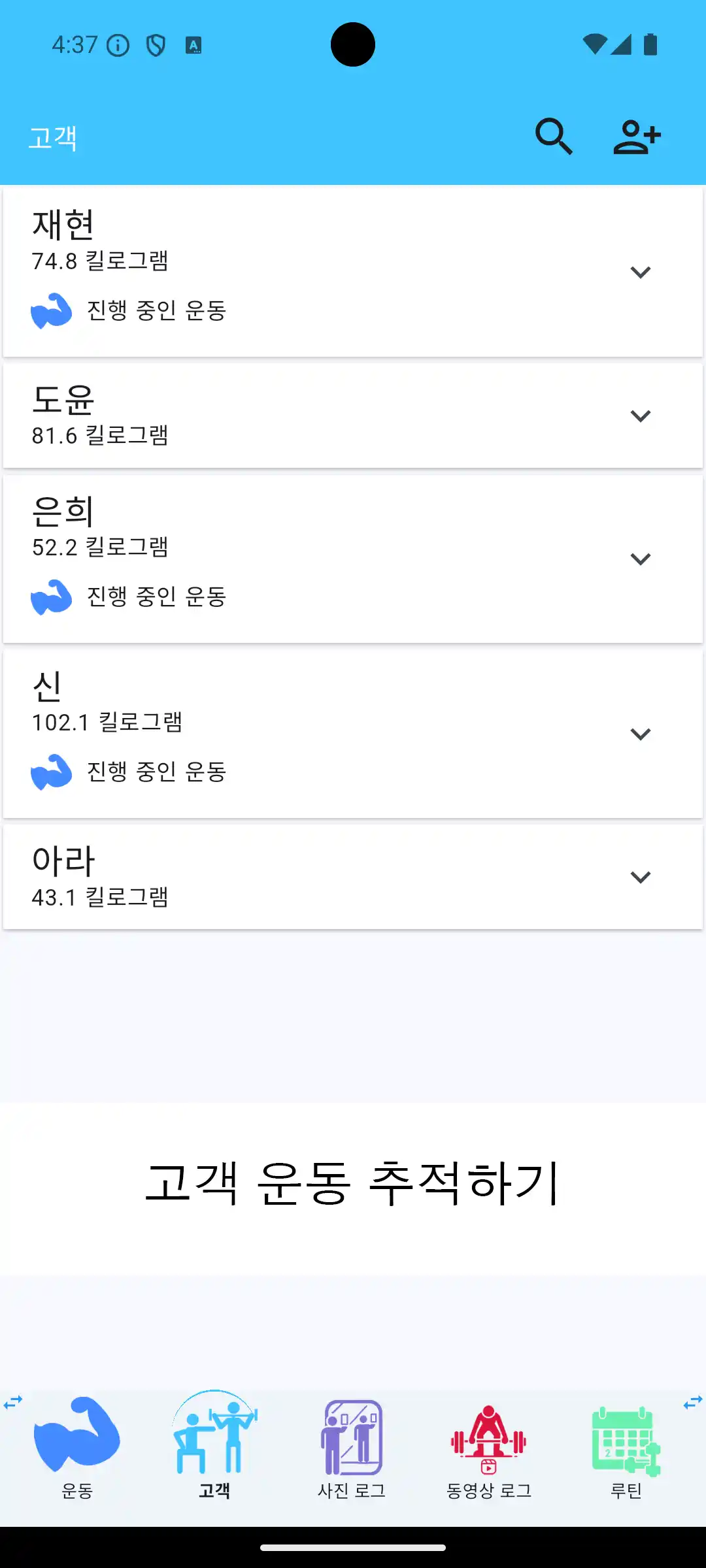706x1568 pixels.
Task: Tap the arm icon beside 은희's 진행 중인 운동
Action: pos(52,597)
